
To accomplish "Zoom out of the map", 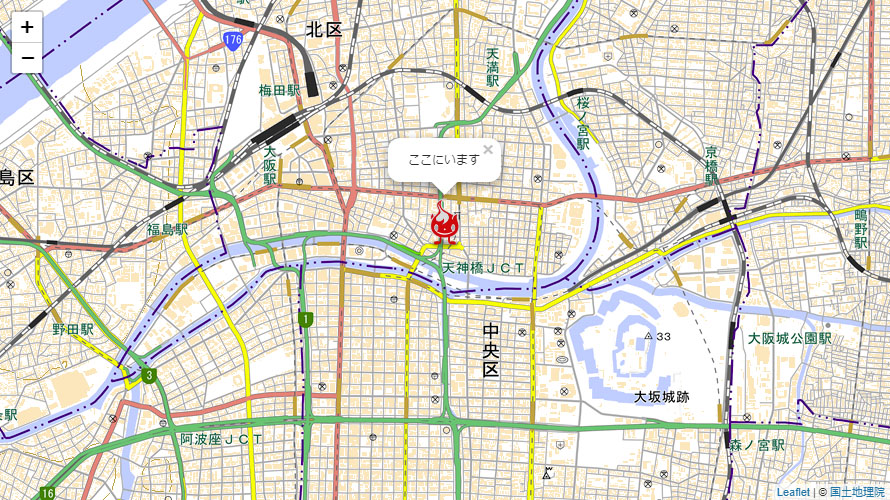I will [27, 58].
